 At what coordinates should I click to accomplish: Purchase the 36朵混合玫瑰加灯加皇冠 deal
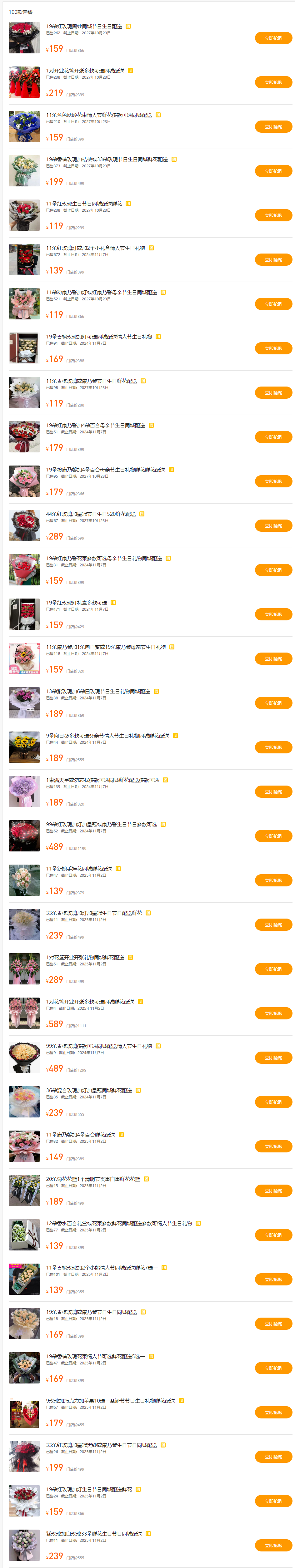click(273, 1102)
